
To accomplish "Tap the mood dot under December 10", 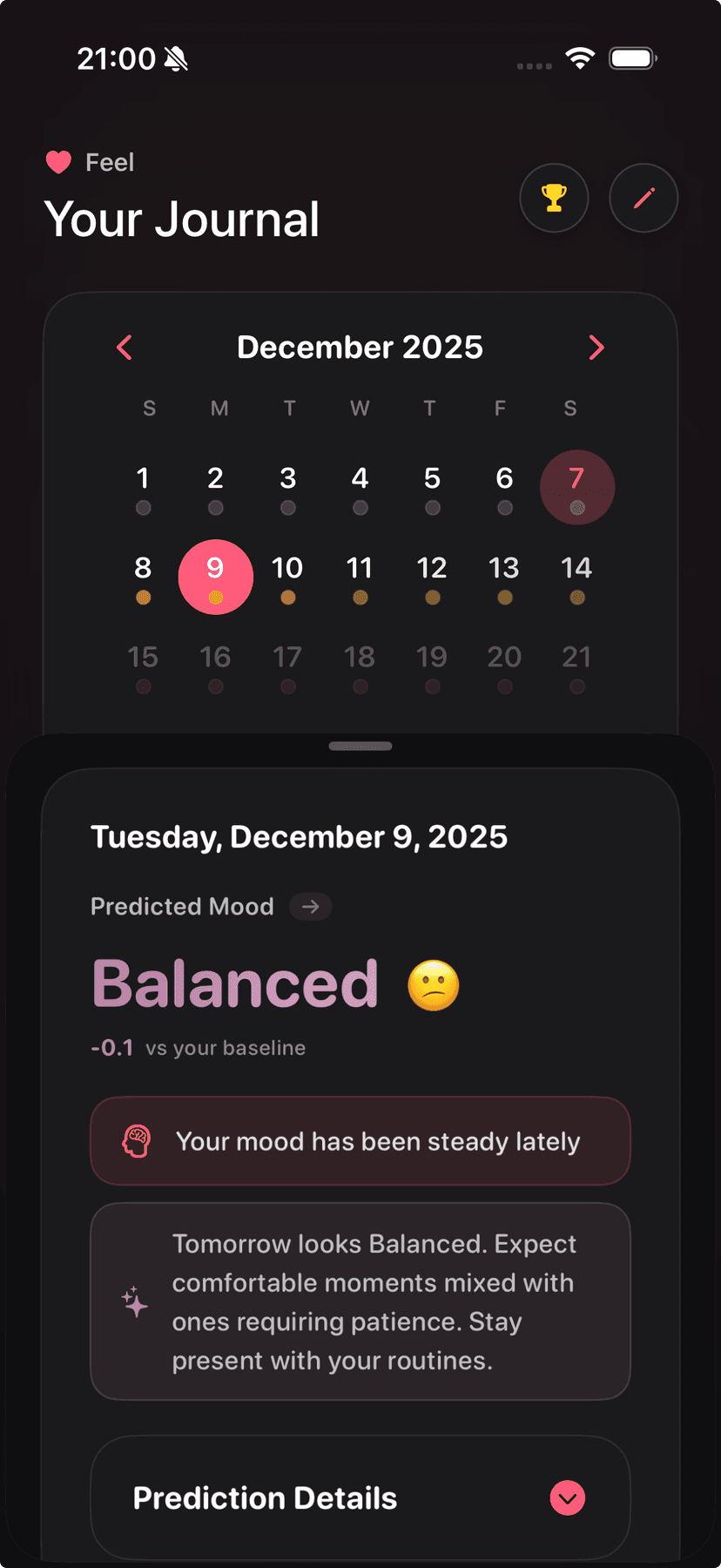I will (287, 598).
